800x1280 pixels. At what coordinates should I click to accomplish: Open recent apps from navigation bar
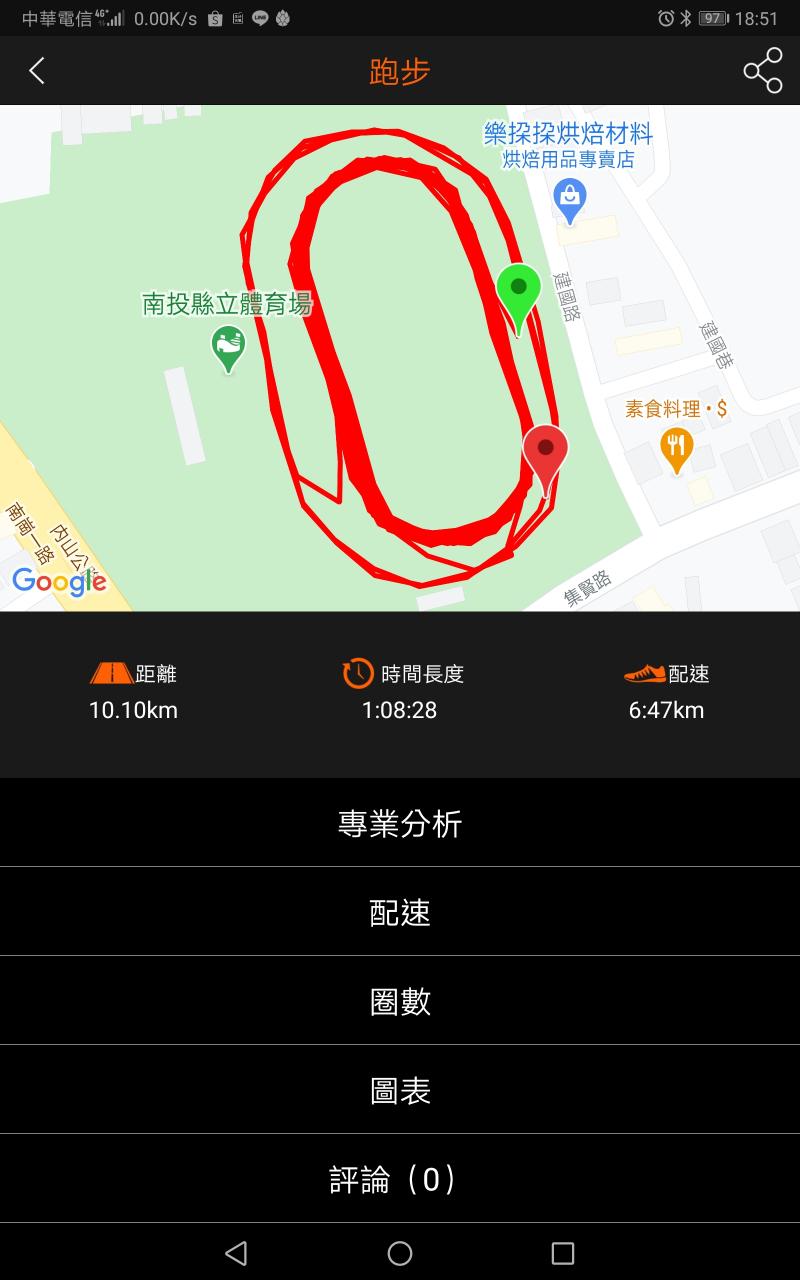tap(563, 1253)
